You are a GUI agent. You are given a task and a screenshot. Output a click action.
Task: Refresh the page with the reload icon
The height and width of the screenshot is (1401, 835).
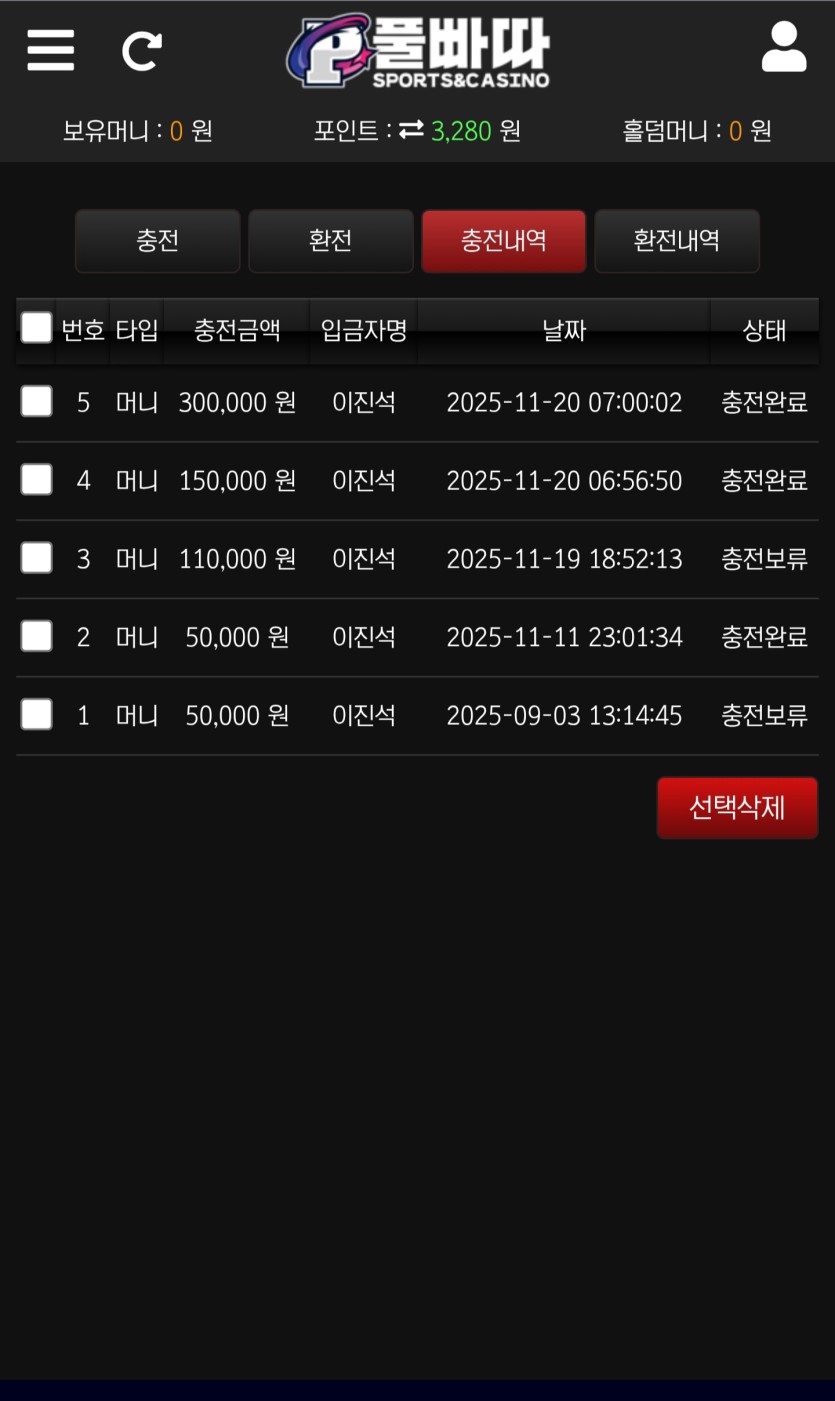(x=141, y=51)
